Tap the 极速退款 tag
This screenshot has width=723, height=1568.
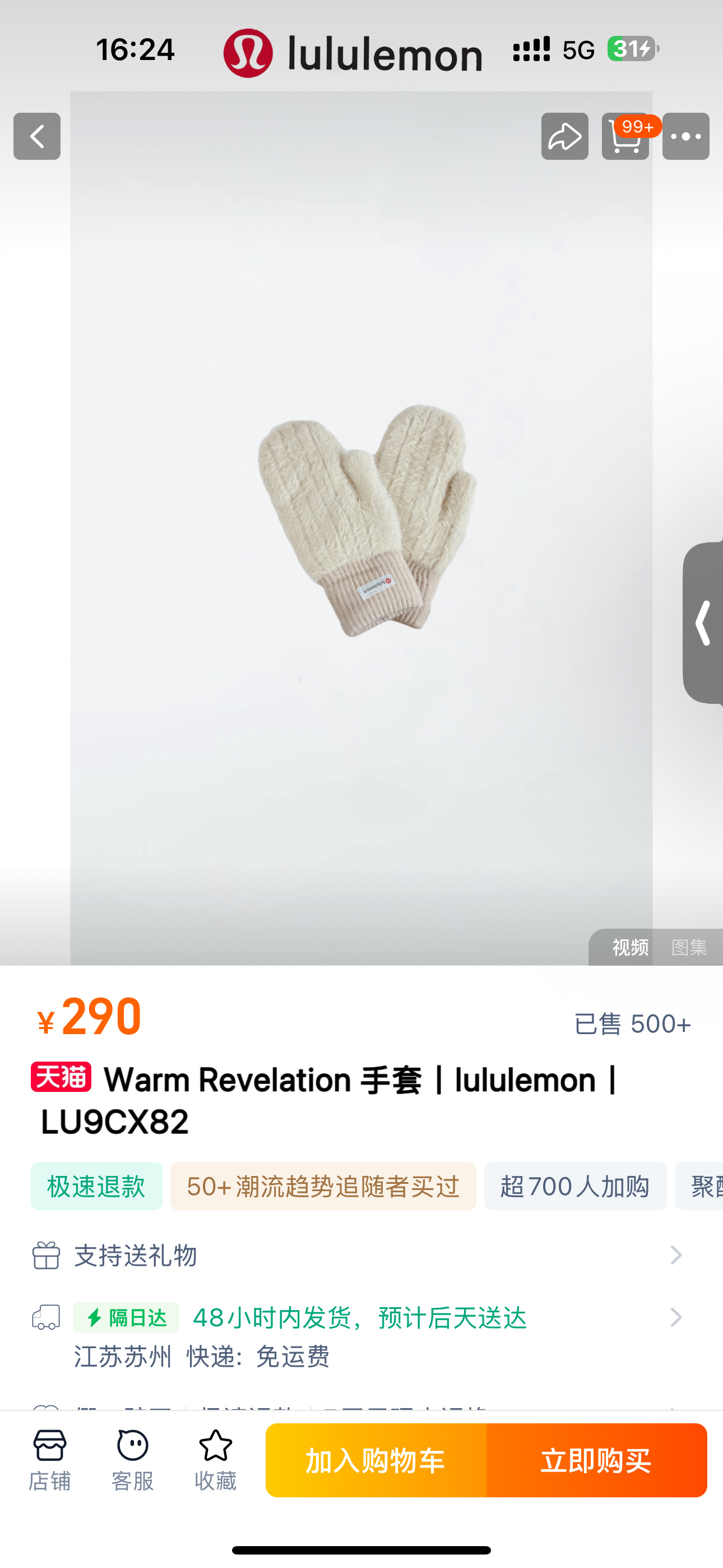(96, 1186)
